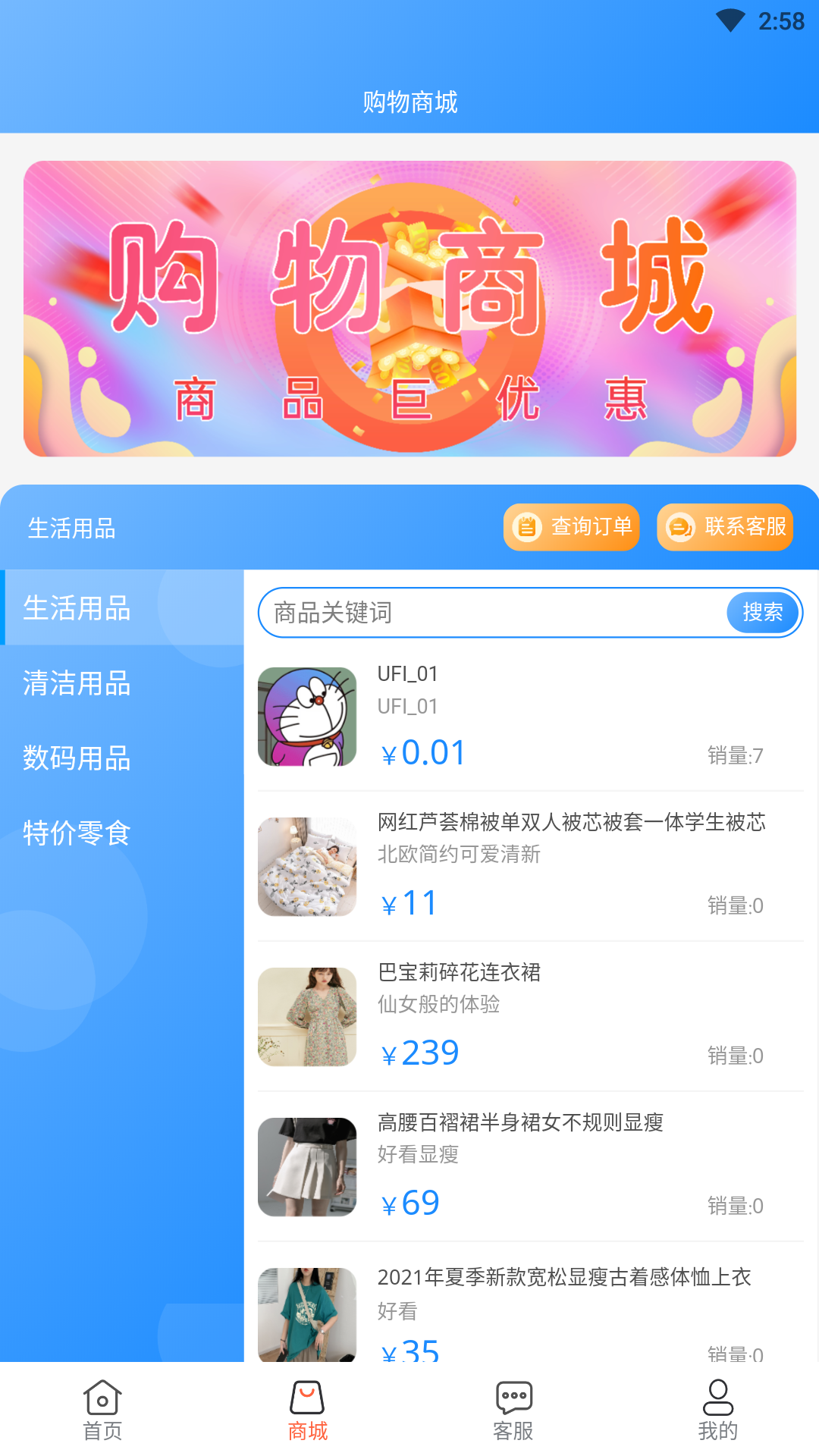Viewport: 819px width, 1456px height.
Task: Switch to the 特价零食 category
Action: pos(77,833)
